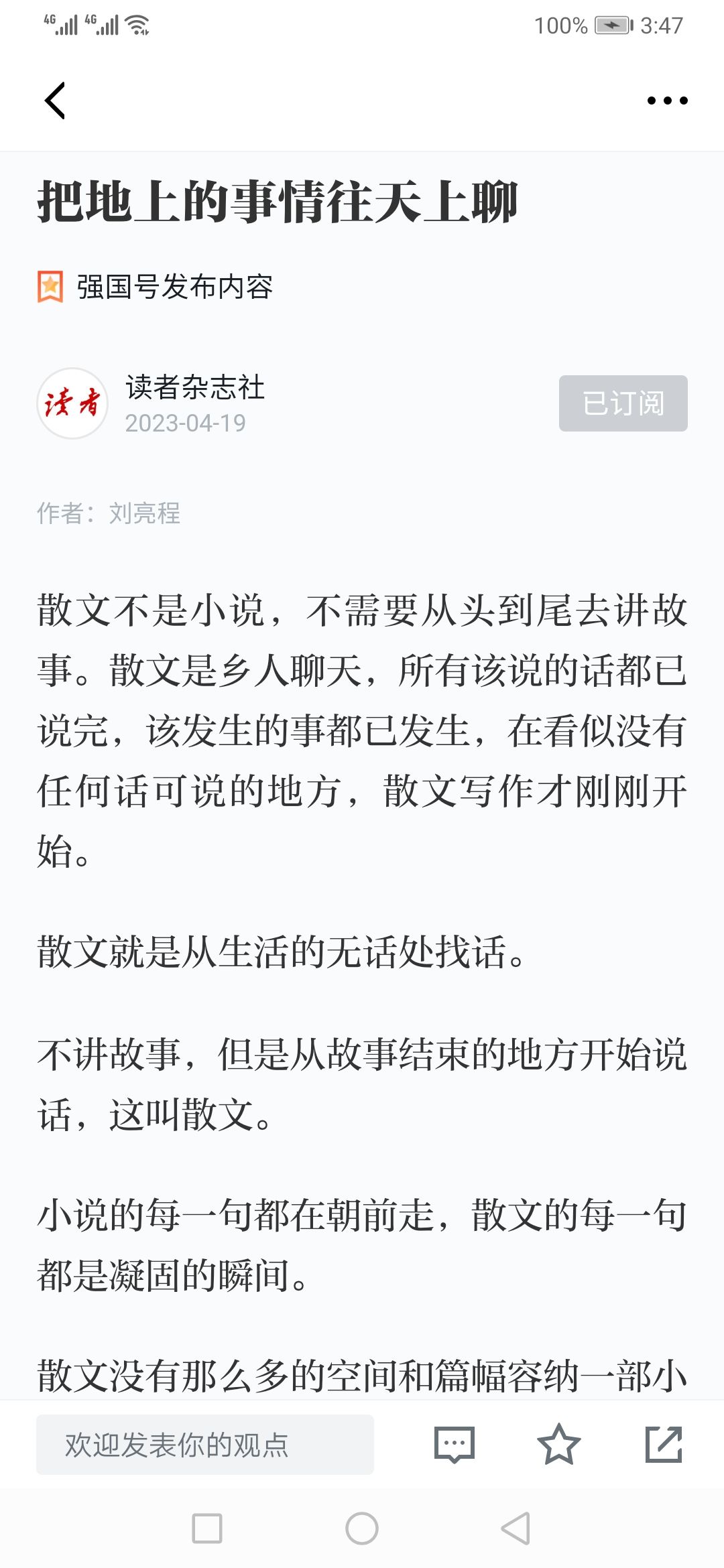The image size is (724, 1568).
Task: Tap the 欢迎发表你的观点 comment field
Action: 204,1445
